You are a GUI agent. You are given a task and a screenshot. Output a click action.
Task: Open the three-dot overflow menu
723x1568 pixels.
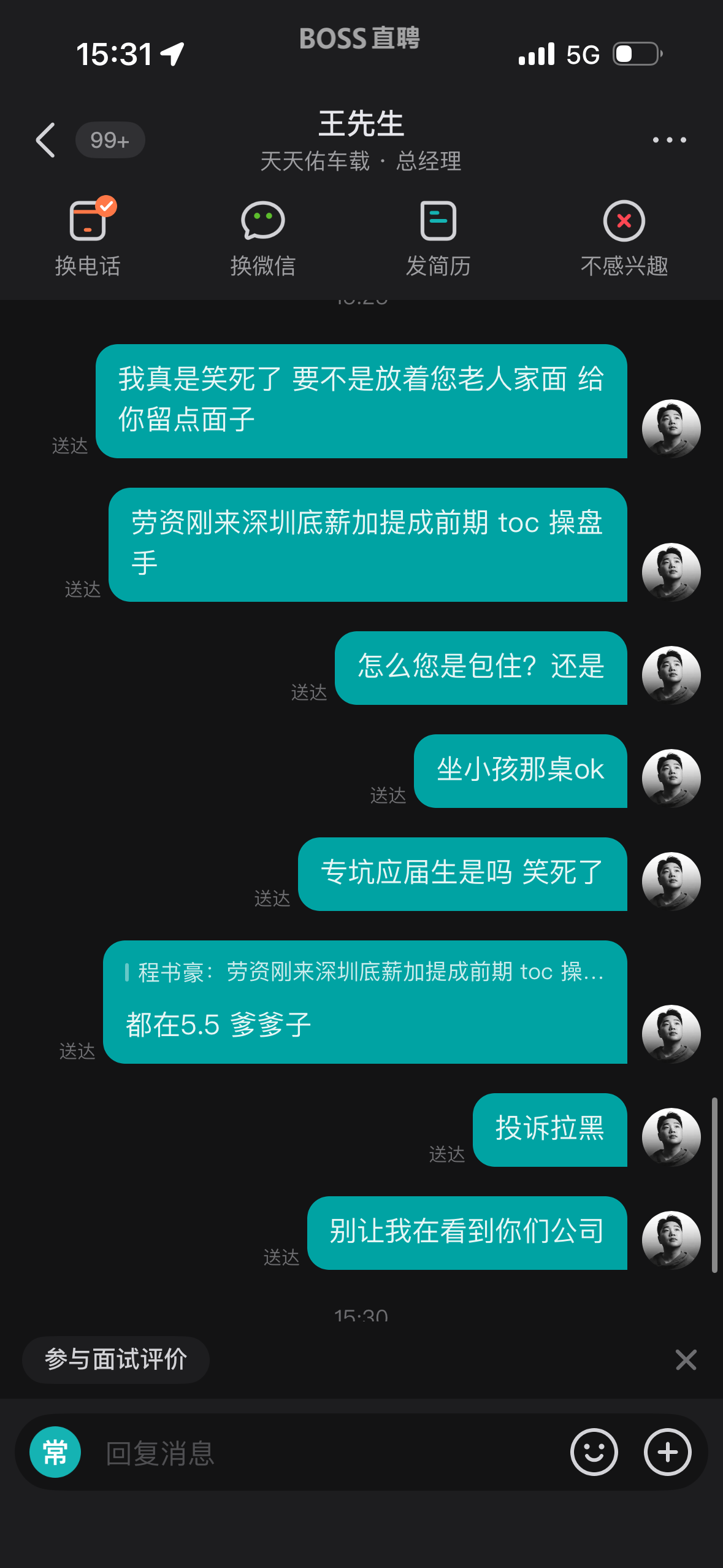click(669, 140)
